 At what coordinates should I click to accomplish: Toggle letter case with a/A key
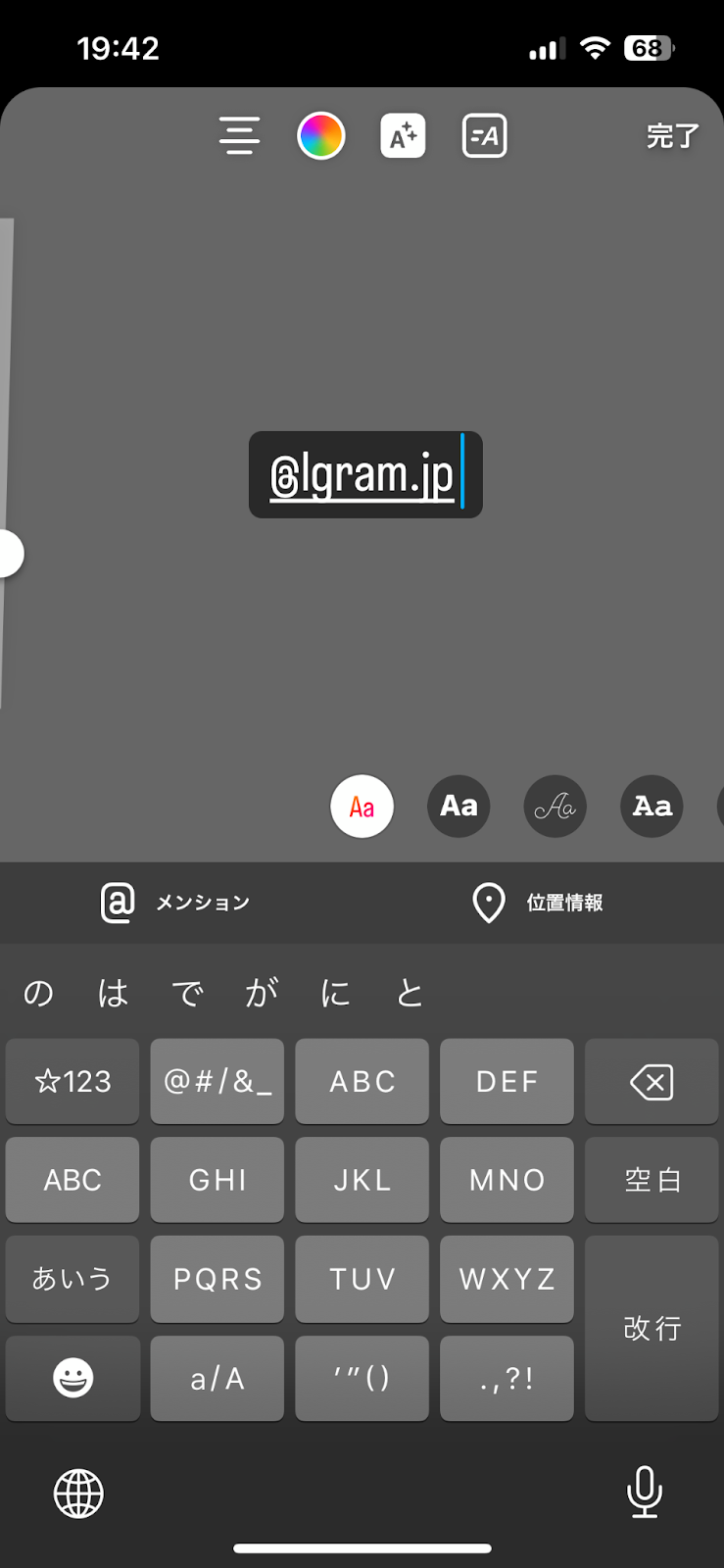[x=217, y=1378]
